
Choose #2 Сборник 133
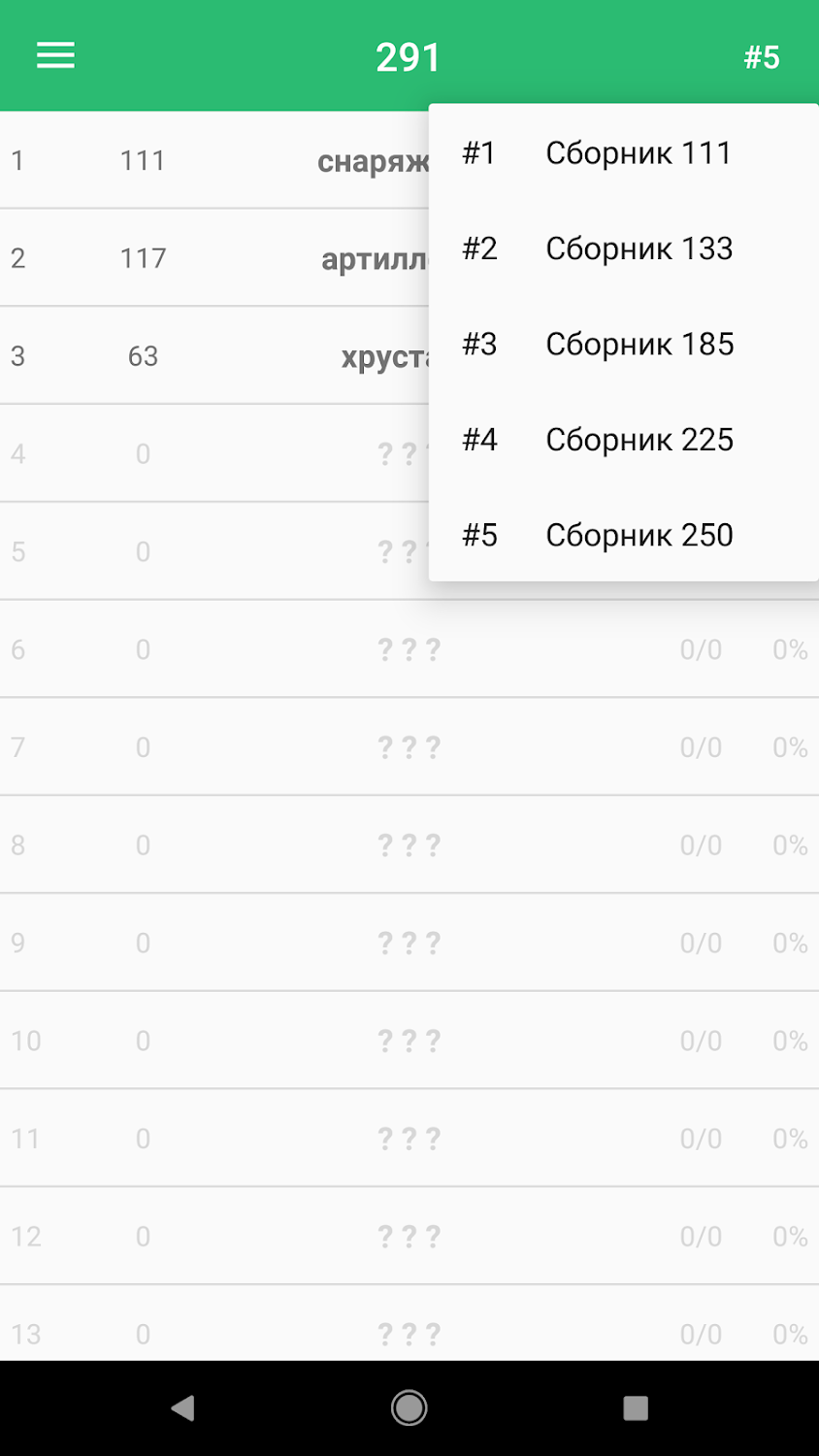(623, 248)
